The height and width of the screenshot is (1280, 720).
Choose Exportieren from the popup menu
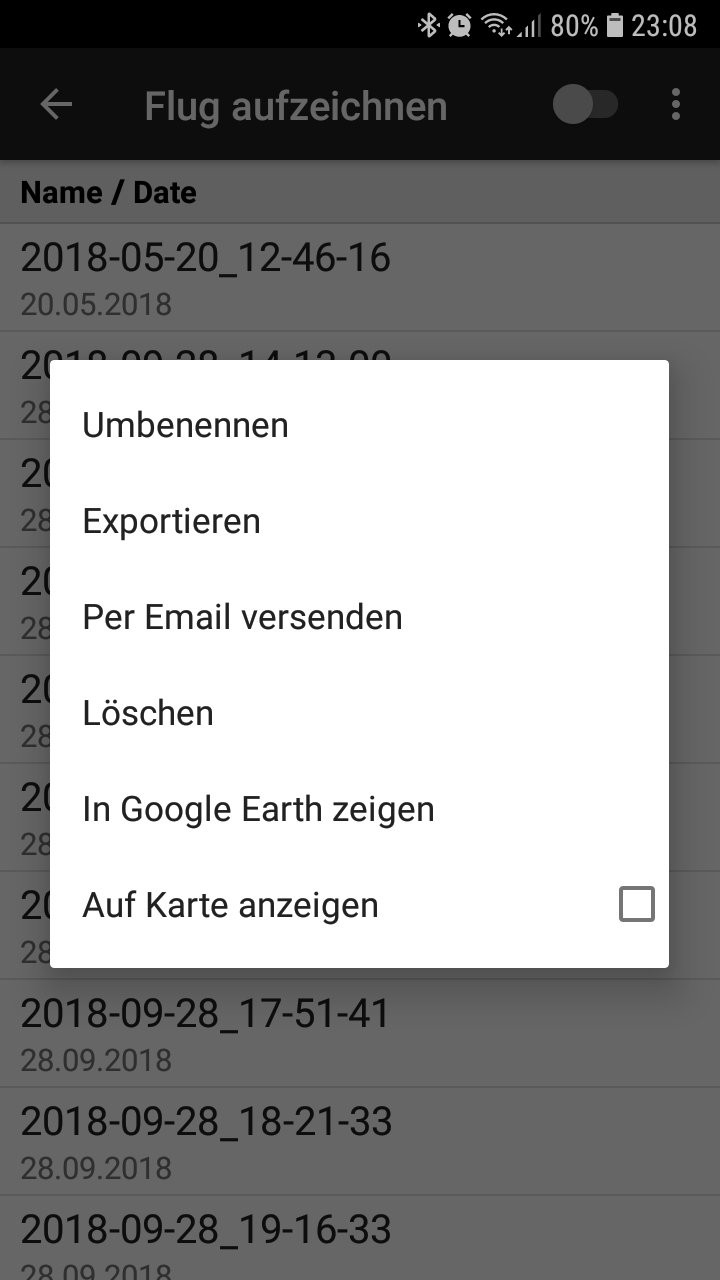[x=359, y=521]
